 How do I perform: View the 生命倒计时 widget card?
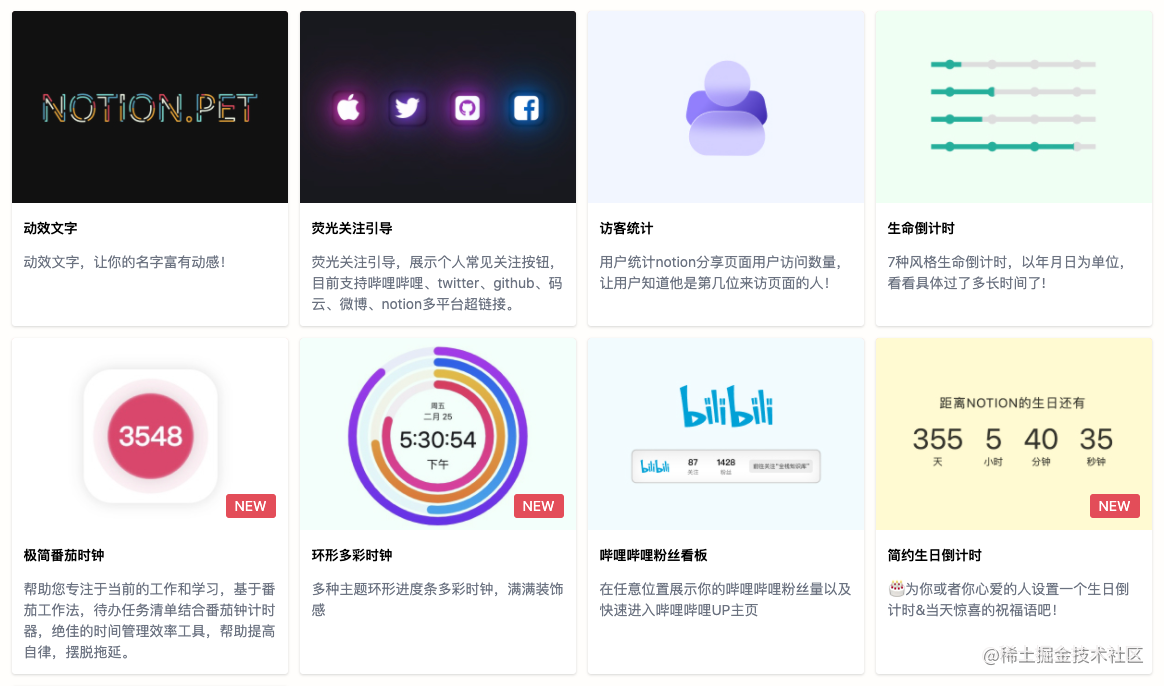pos(1014,168)
